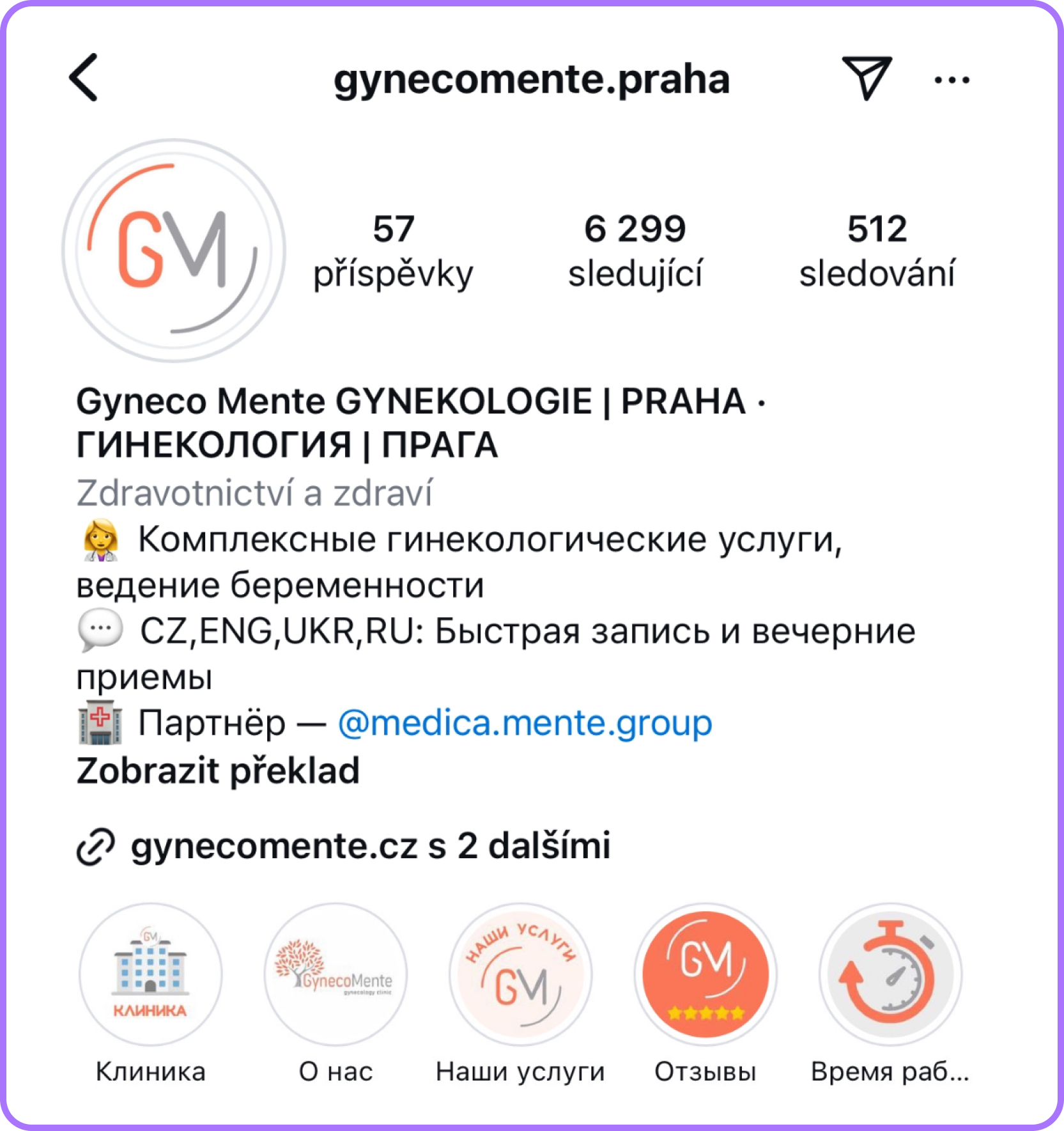This screenshot has width=1064, height=1131.
Task: Check the Отзывы reviews highlight
Action: (705, 974)
